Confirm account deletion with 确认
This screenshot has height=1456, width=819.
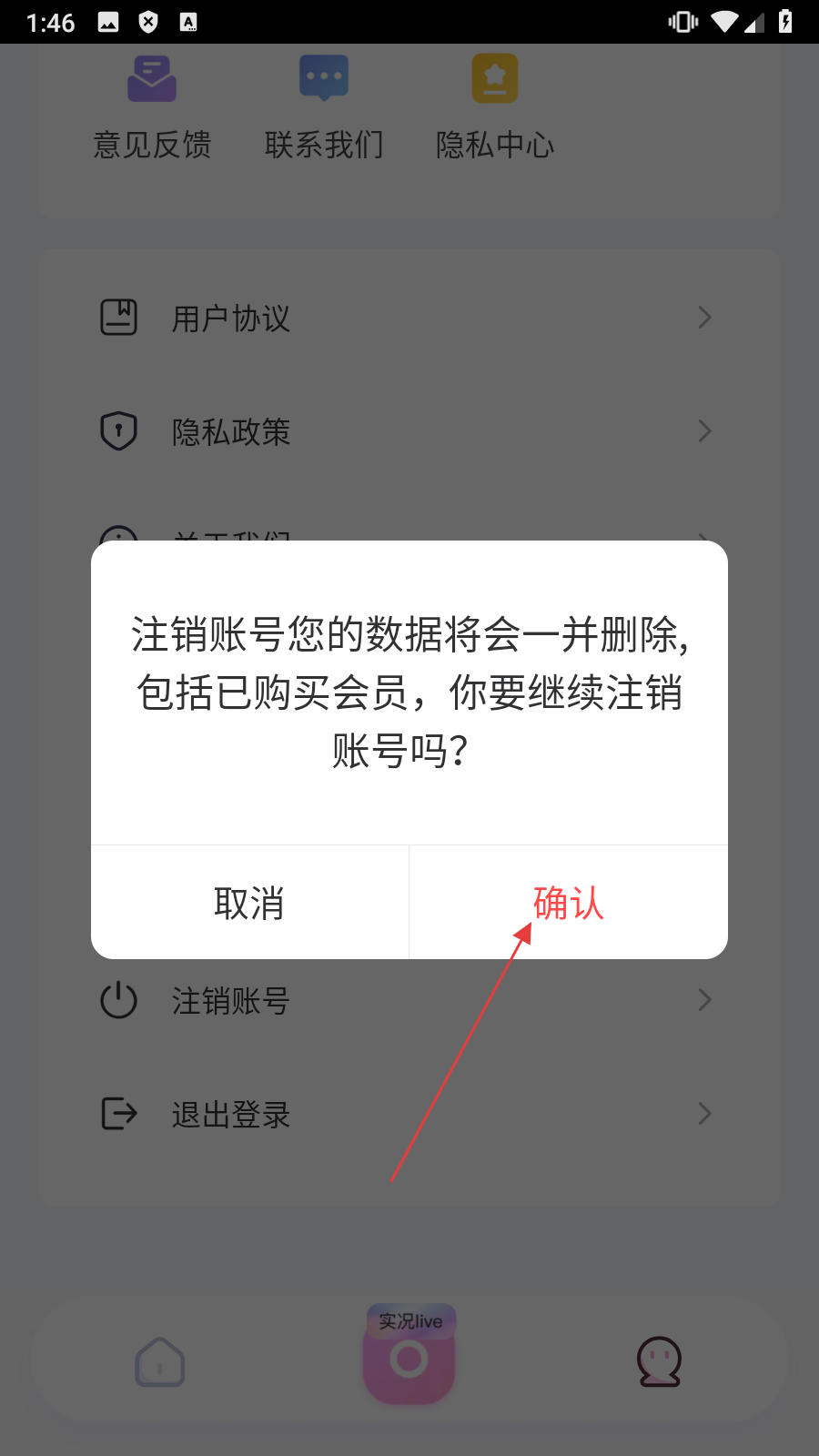pyautogui.click(x=568, y=903)
